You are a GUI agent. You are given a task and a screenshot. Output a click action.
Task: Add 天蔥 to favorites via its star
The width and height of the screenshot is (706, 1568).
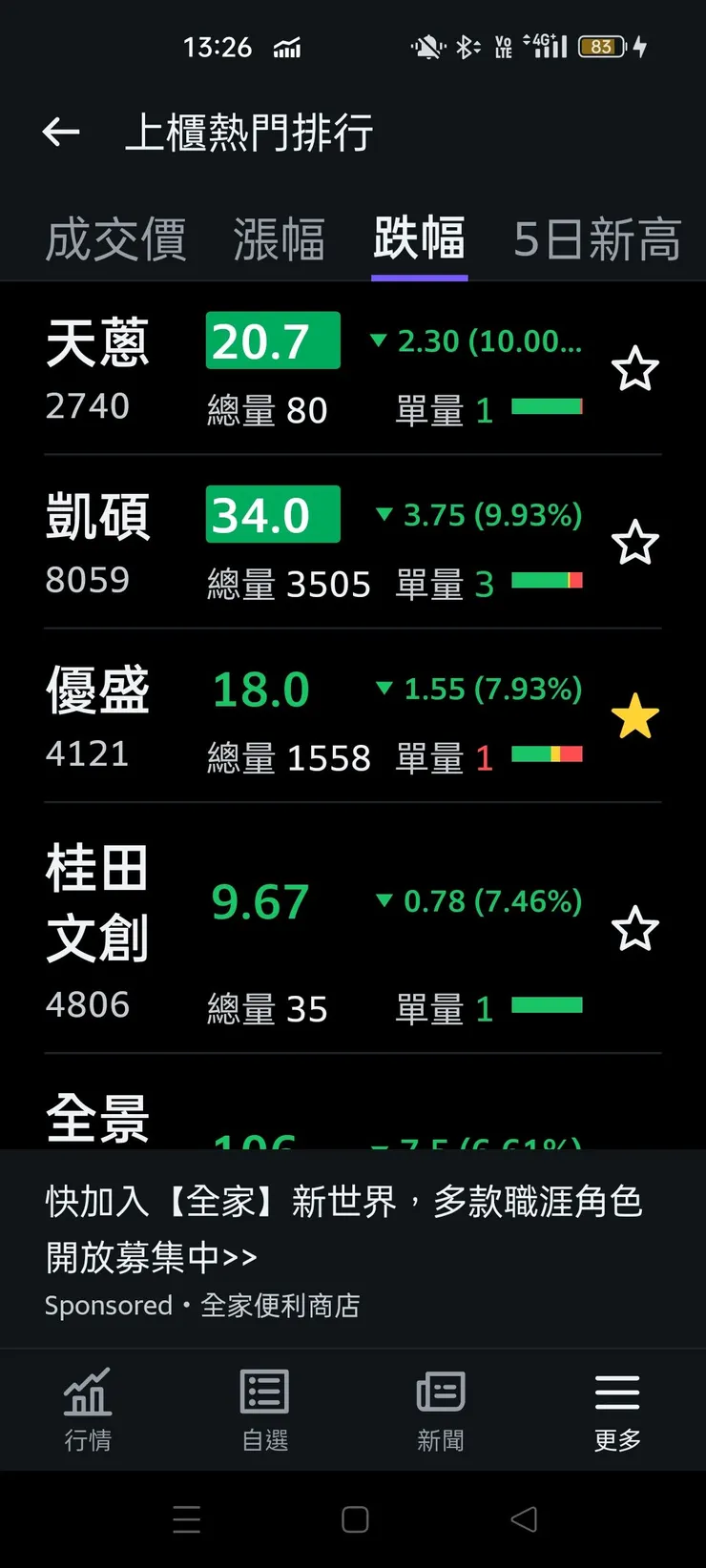[635, 369]
